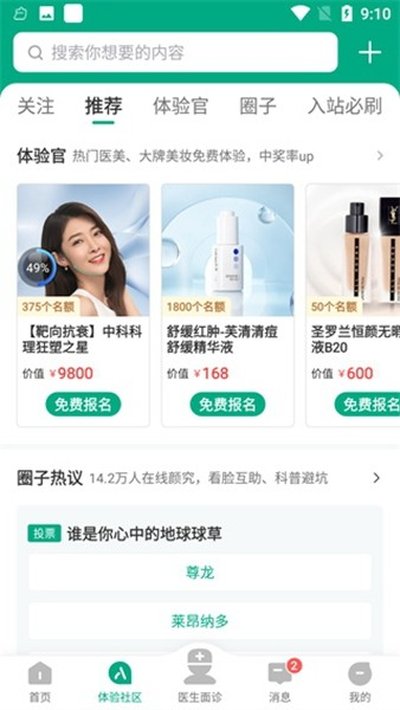This screenshot has width=400, height=710.
Task: Open the 舒缓红肿 精华液 product image
Action: [227, 250]
